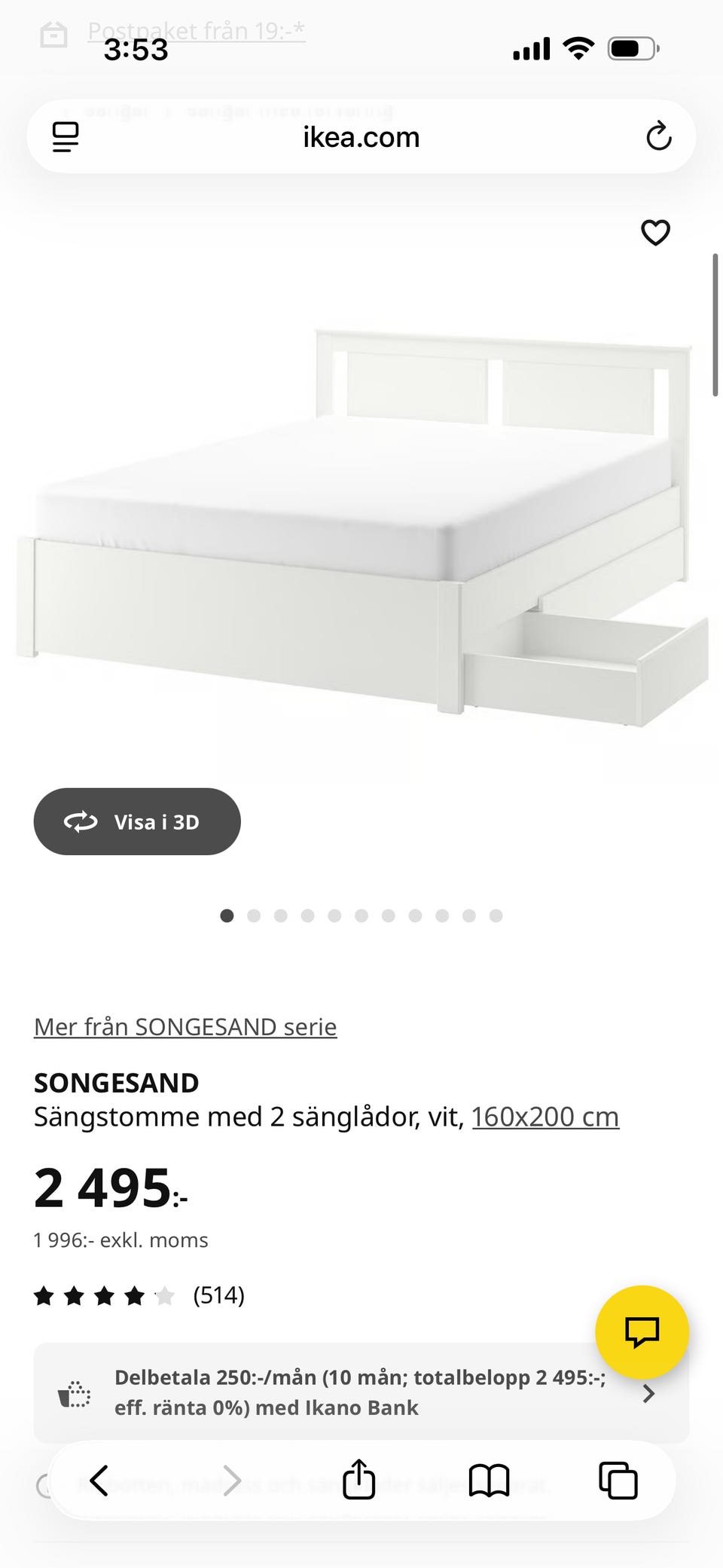The image size is (723, 1568).
Task: Open the 514 customer reviews
Action: [218, 1295]
